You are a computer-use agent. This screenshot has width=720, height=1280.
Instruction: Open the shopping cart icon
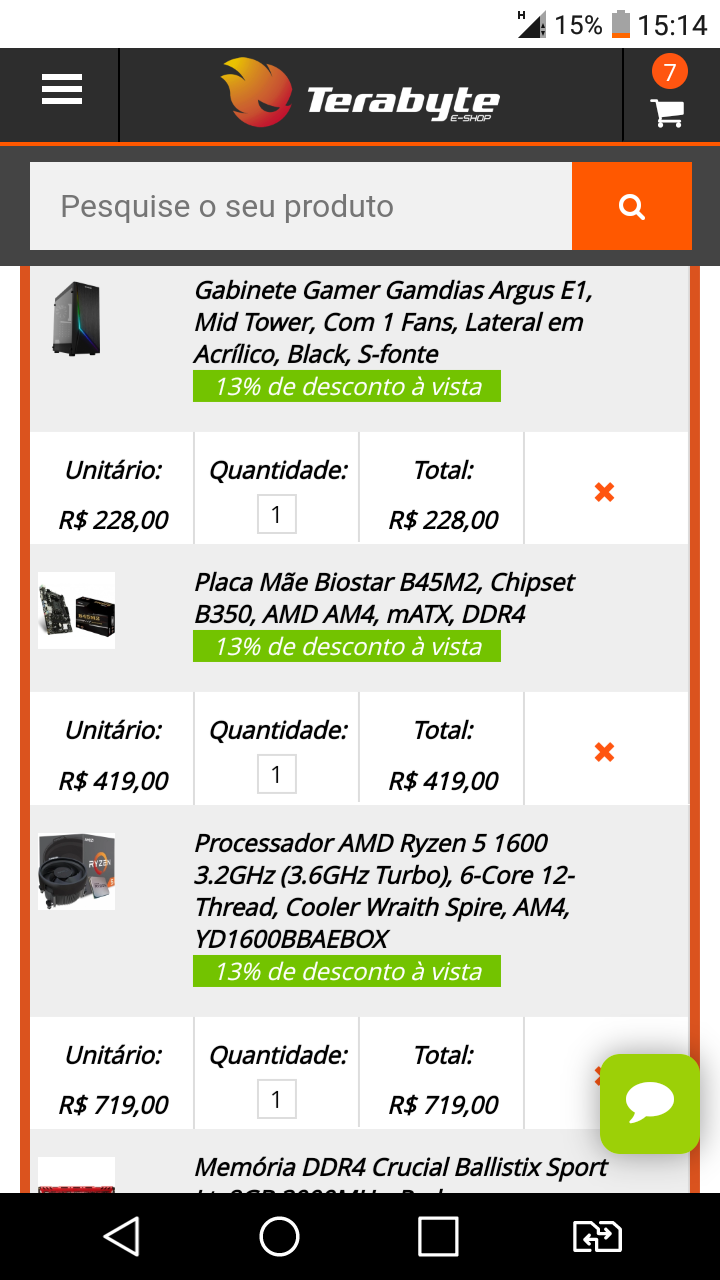click(667, 110)
